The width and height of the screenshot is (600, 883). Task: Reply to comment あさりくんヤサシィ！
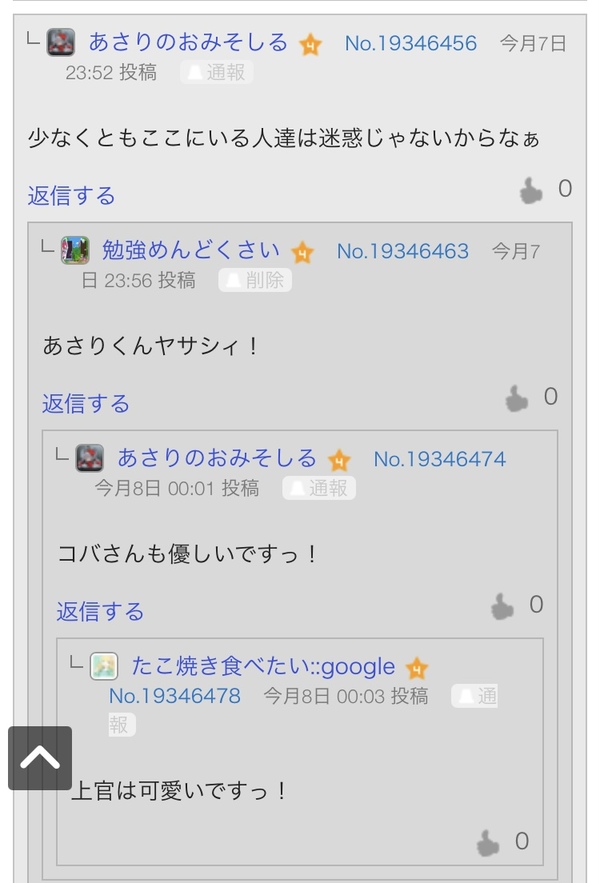[85, 403]
